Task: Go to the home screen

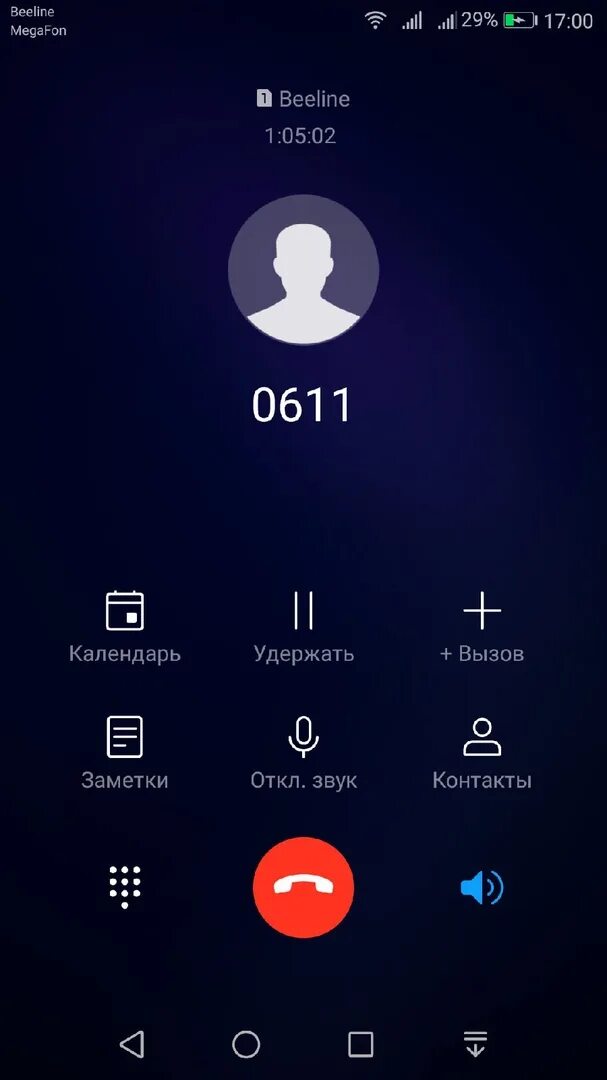Action: (246, 1044)
